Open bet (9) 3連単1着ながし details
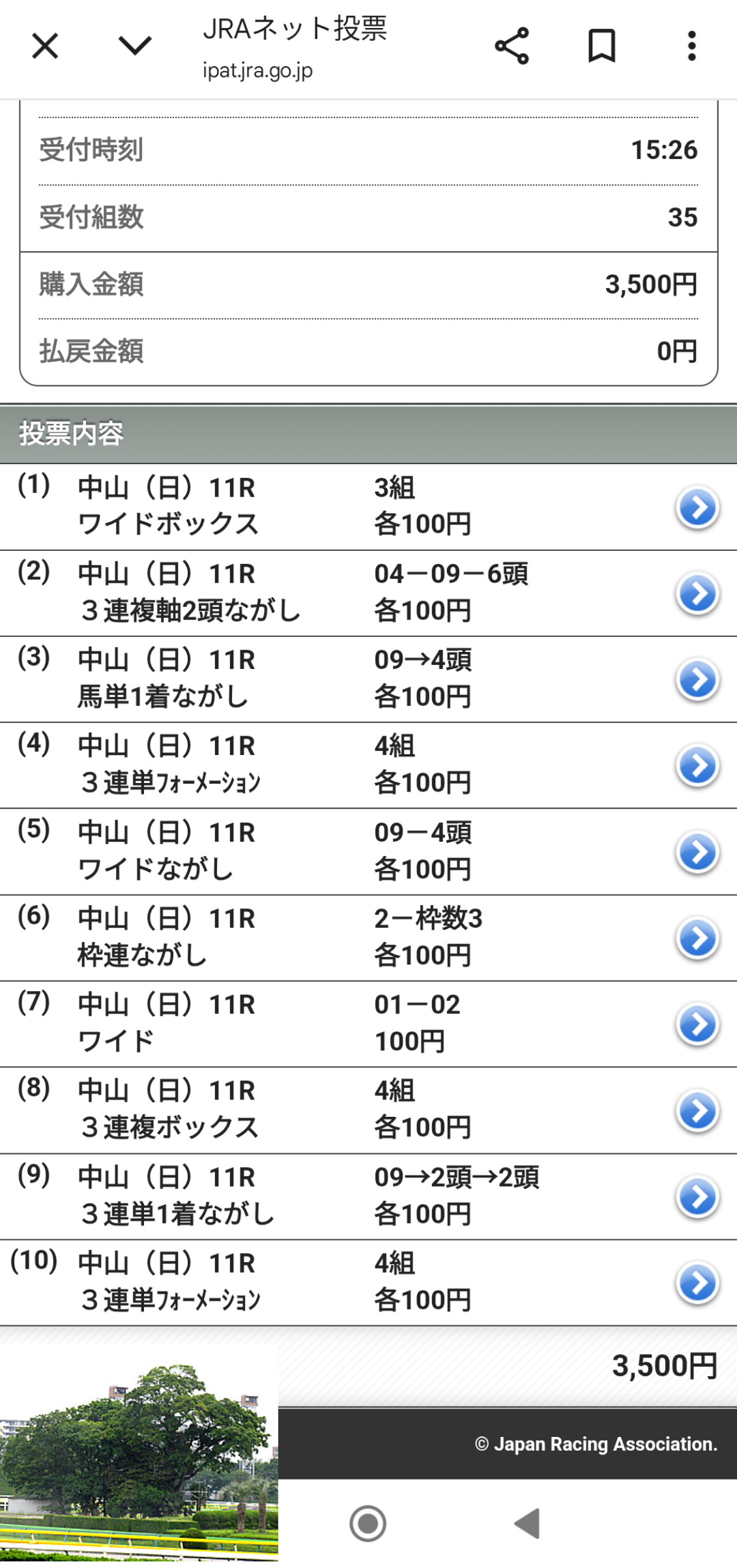 (x=697, y=1196)
